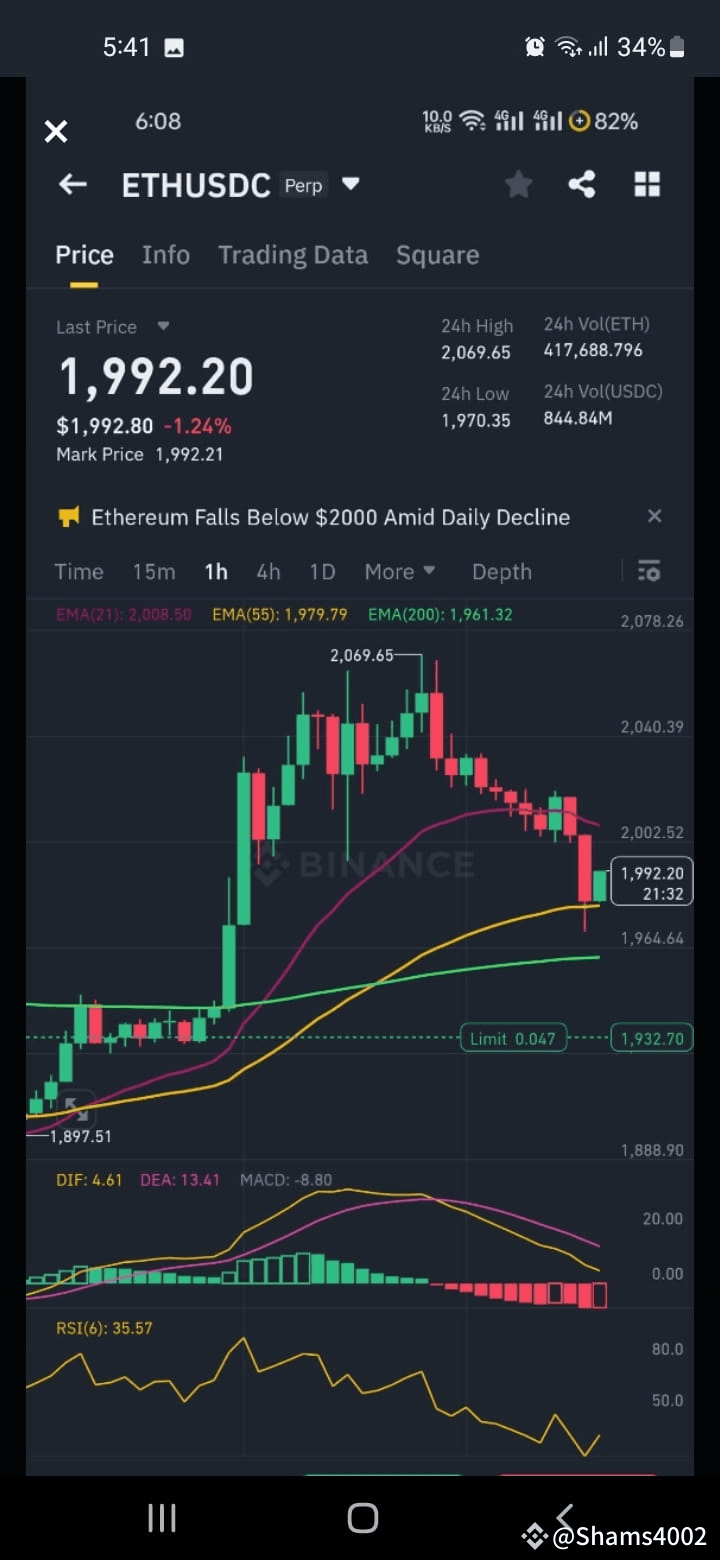Dismiss the Ethereum news banner
Image resolution: width=720 pixels, height=1560 pixels.
point(655,516)
